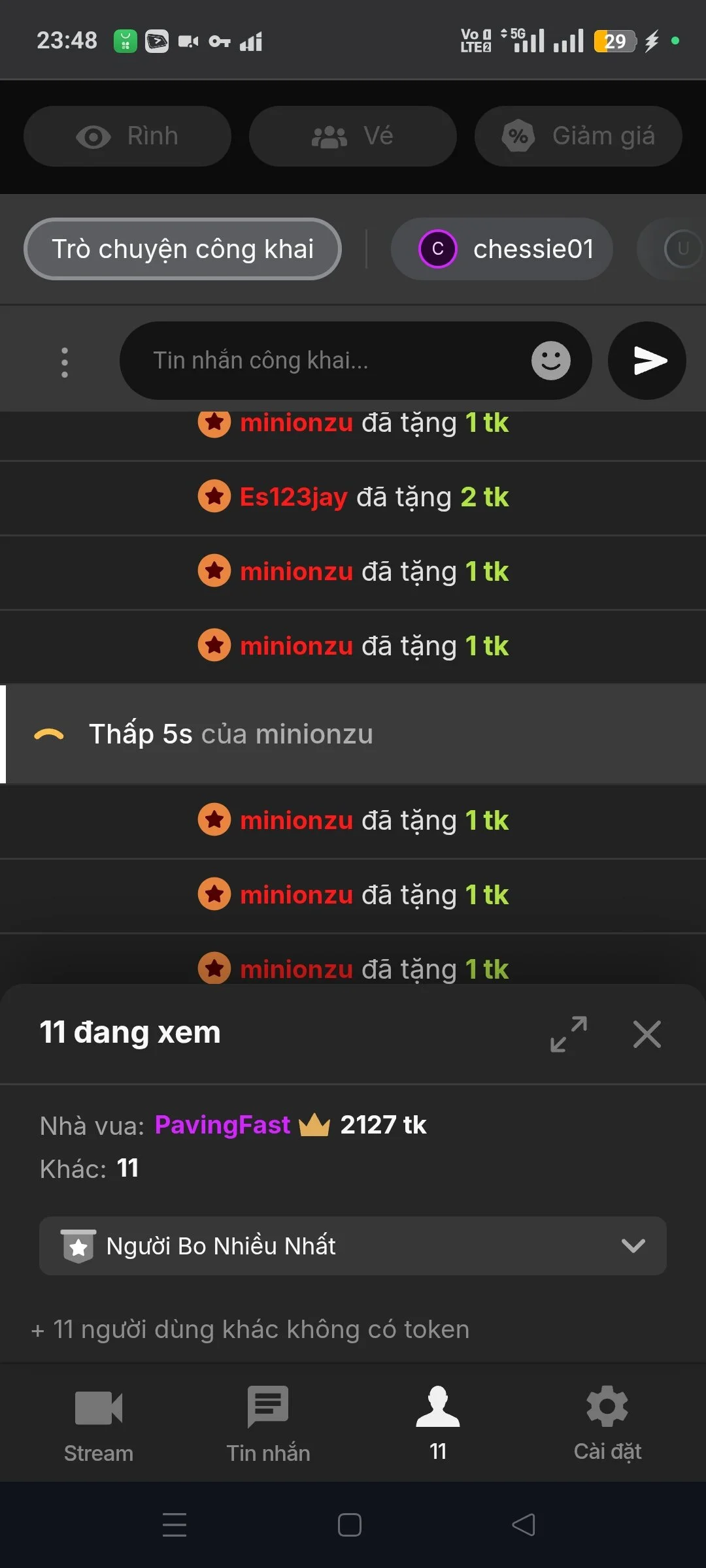Open the Giảm giá option
This screenshot has width=706, height=1568.
(578, 136)
